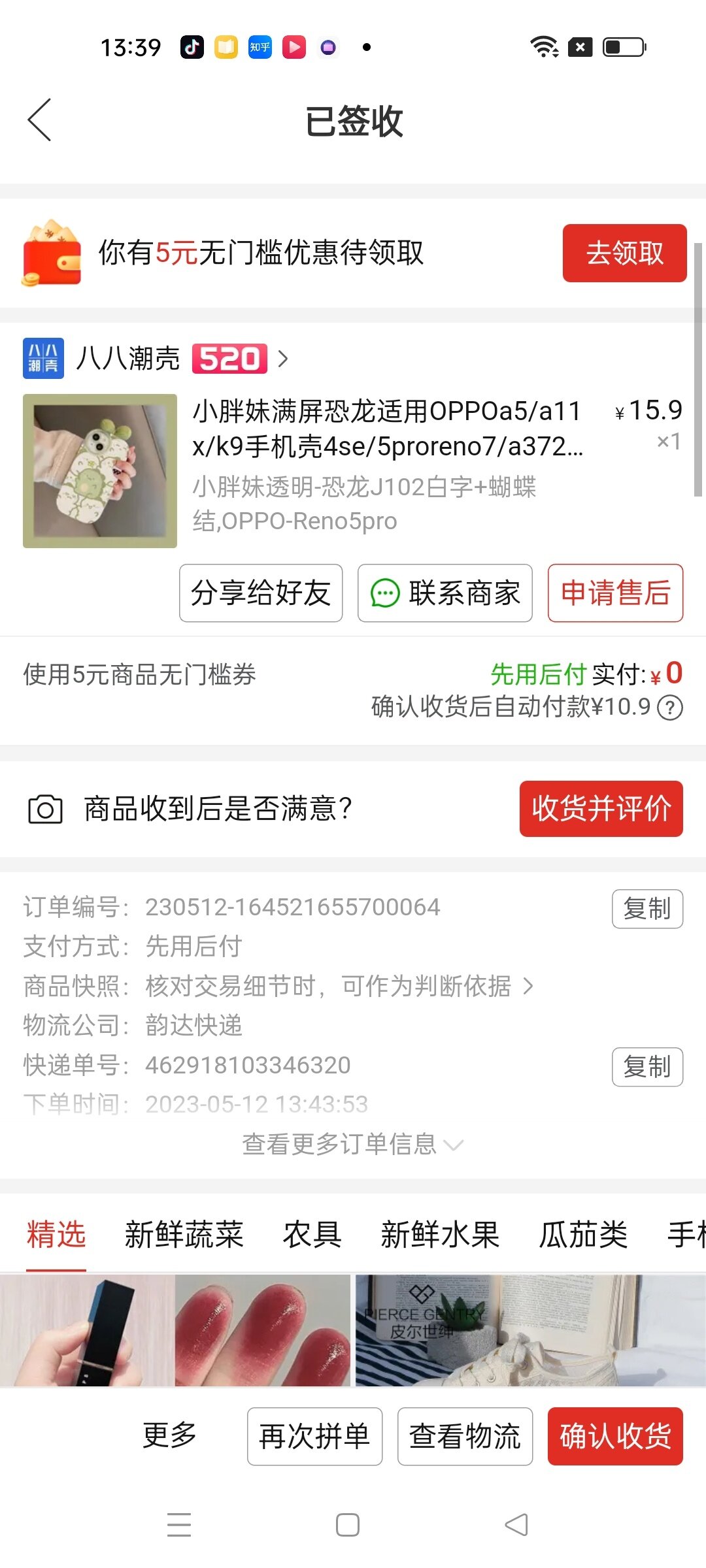The image size is (706, 1568).
Task: Switch to the 新鲜蔬菜 tab
Action: (x=184, y=1235)
